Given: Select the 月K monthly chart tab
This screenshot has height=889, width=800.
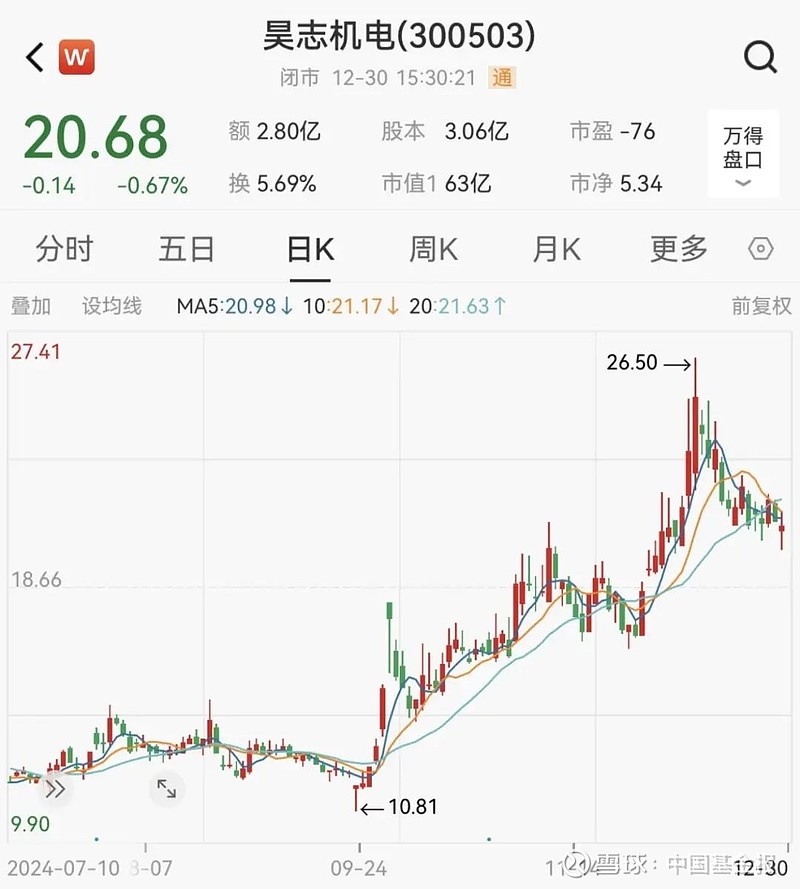Looking at the screenshot, I should 556,250.
